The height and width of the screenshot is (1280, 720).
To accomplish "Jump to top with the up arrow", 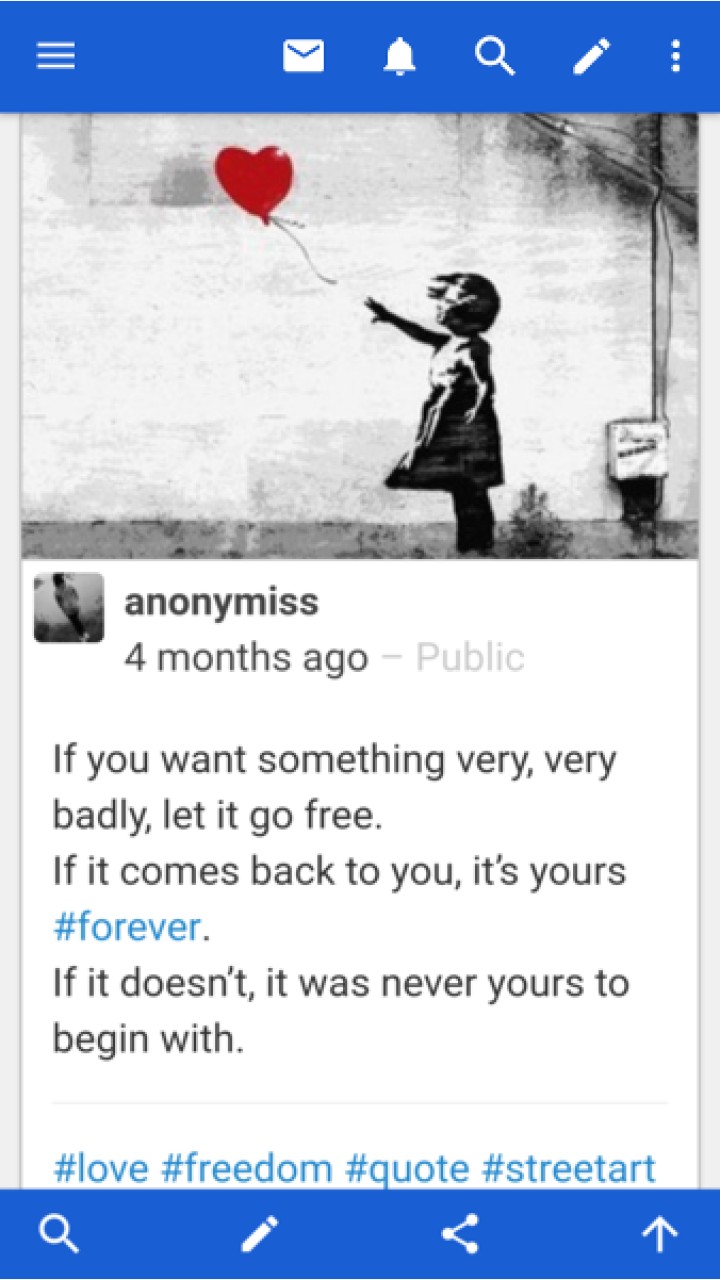I will 659,1236.
